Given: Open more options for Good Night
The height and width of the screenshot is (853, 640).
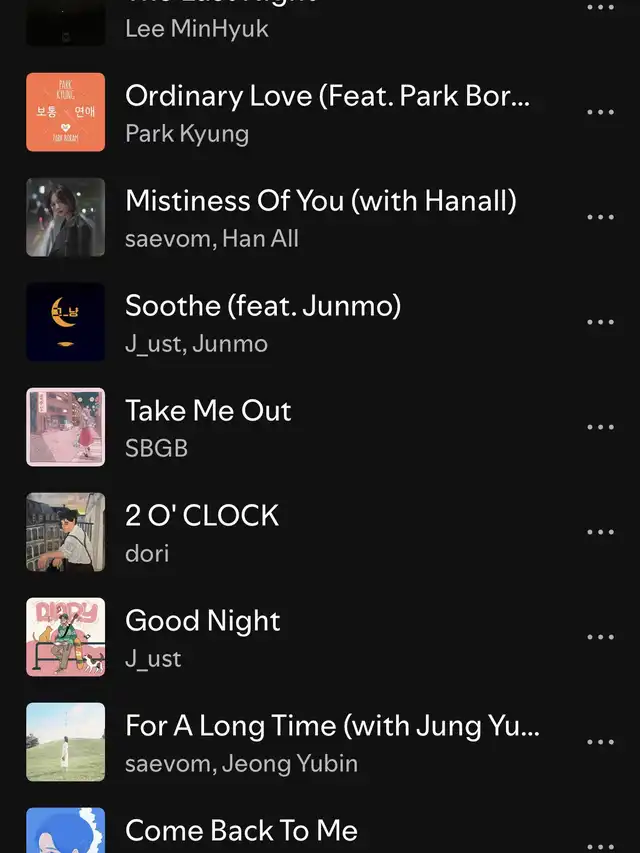Looking at the screenshot, I should [x=600, y=638].
